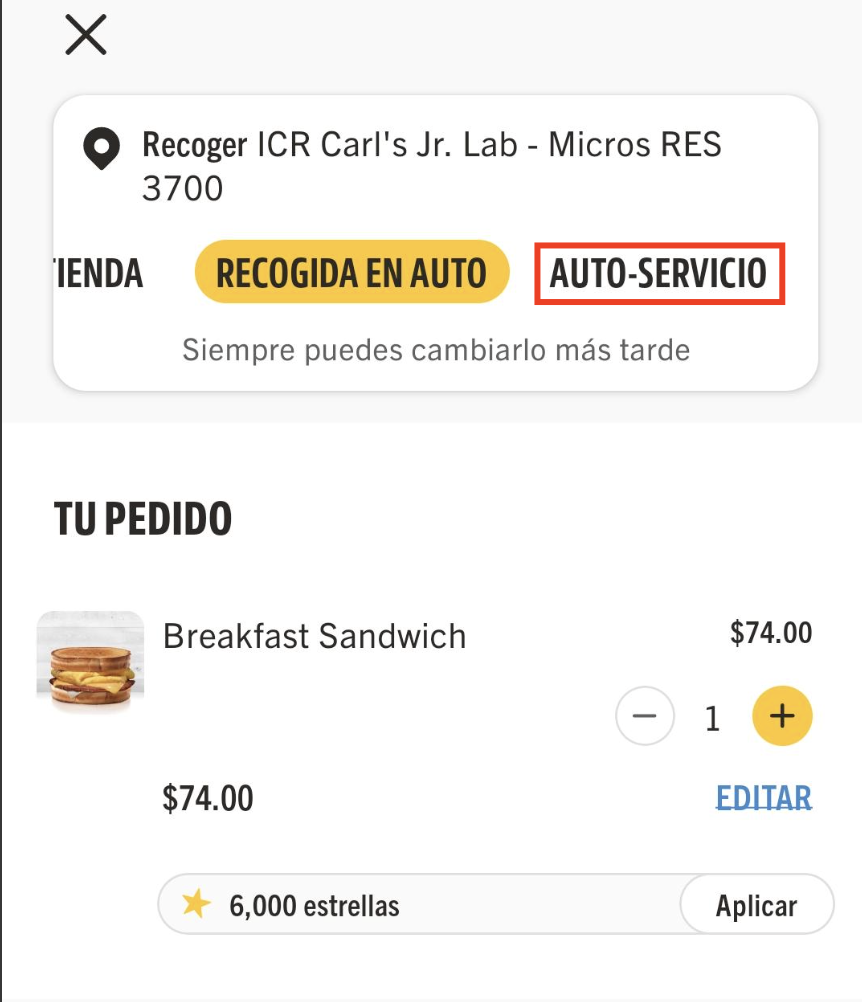Tap the quantity number showing 1
862x1002 pixels.
coord(712,716)
